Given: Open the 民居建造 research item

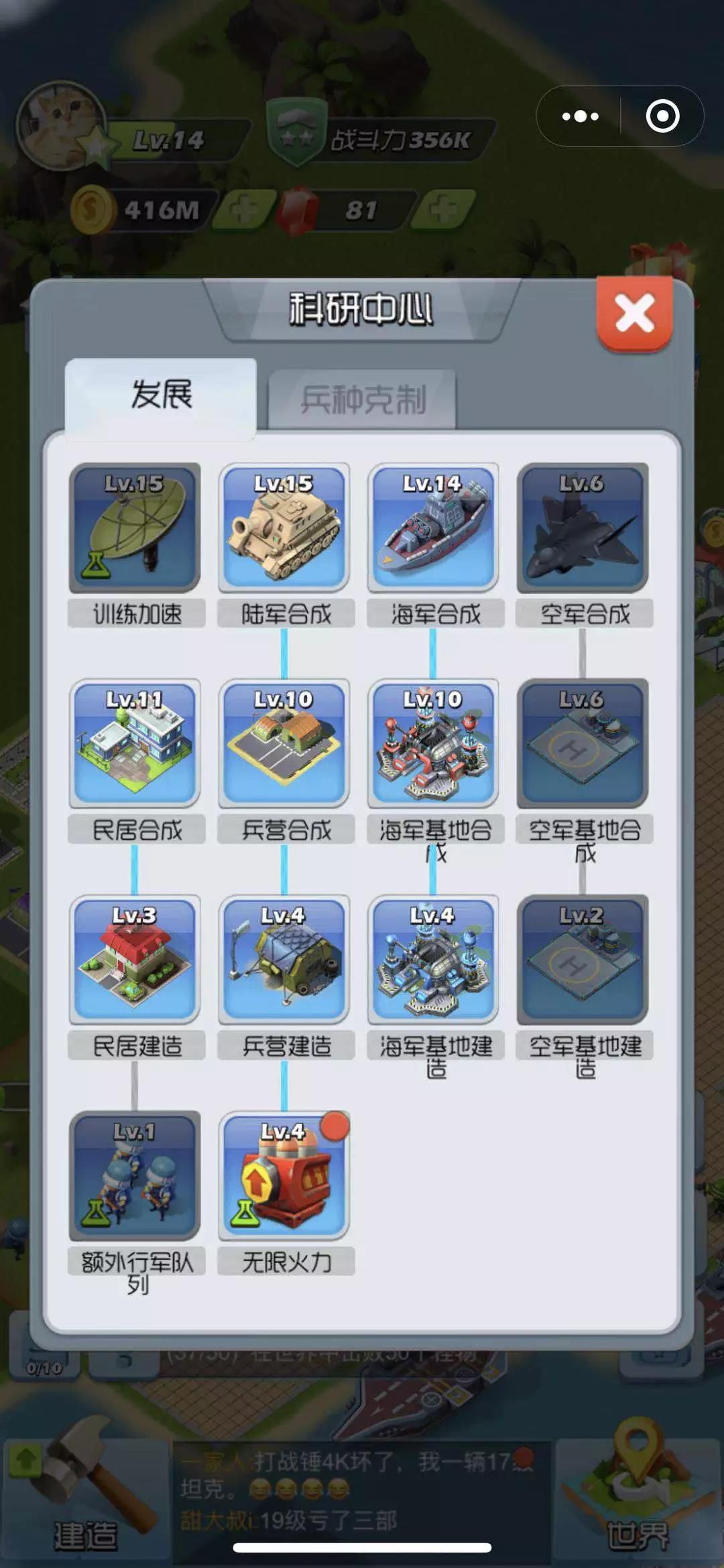Looking at the screenshot, I should pos(135,960).
